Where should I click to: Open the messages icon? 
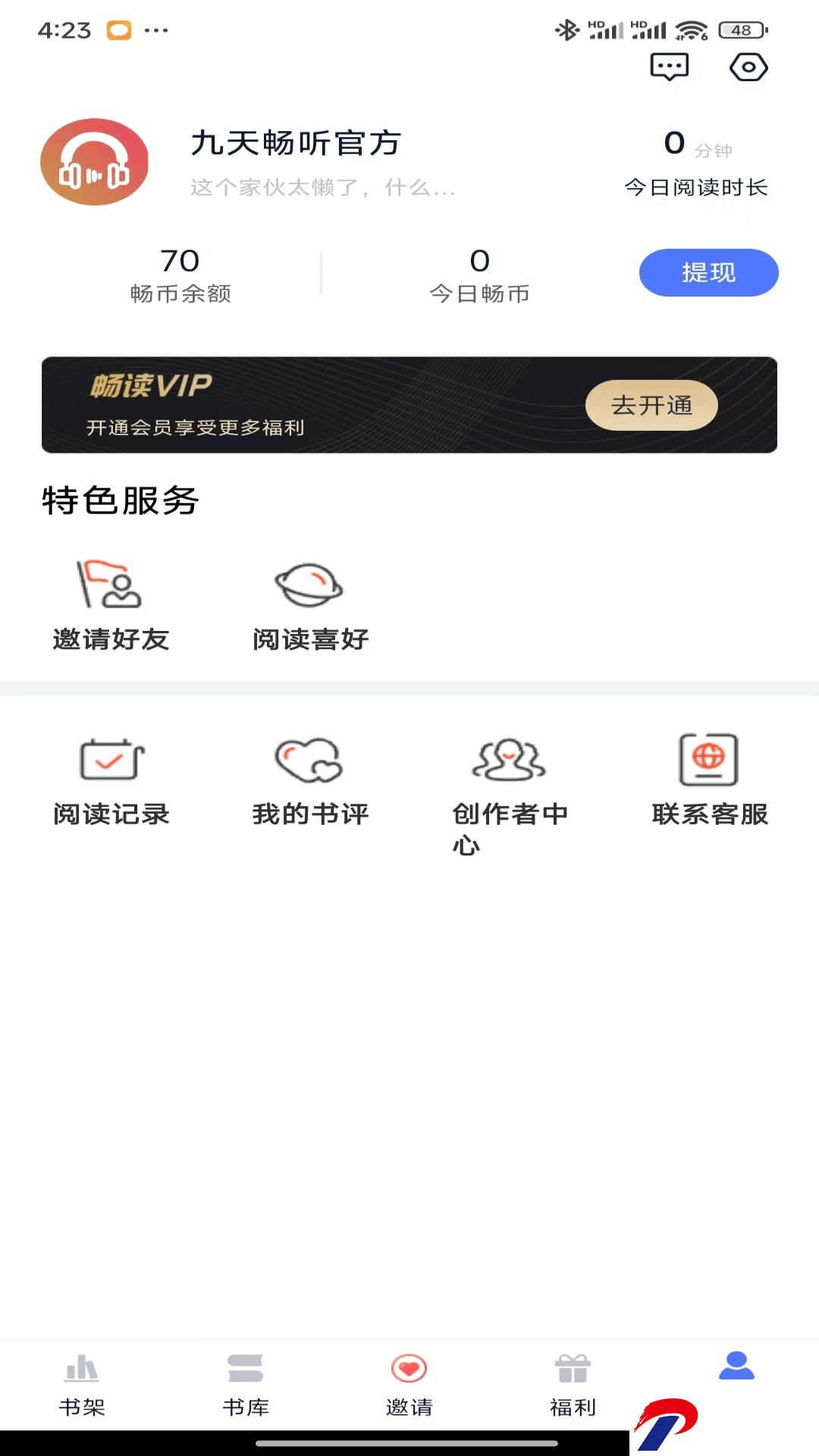(669, 67)
